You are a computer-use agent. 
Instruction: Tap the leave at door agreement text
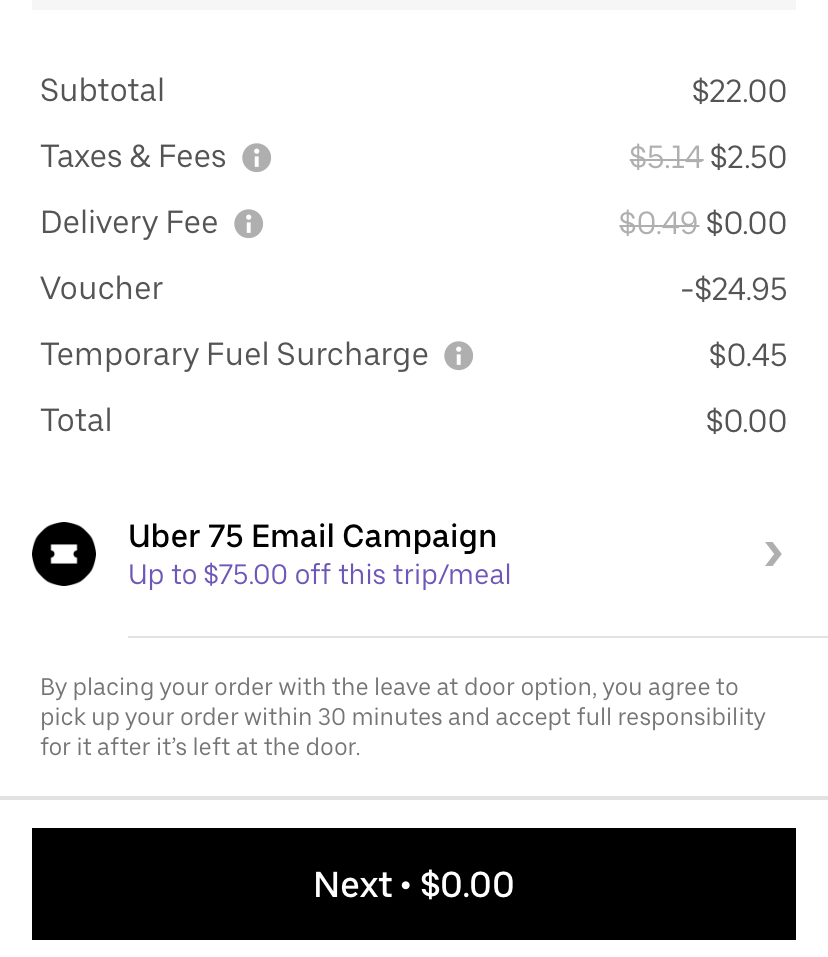tap(403, 717)
